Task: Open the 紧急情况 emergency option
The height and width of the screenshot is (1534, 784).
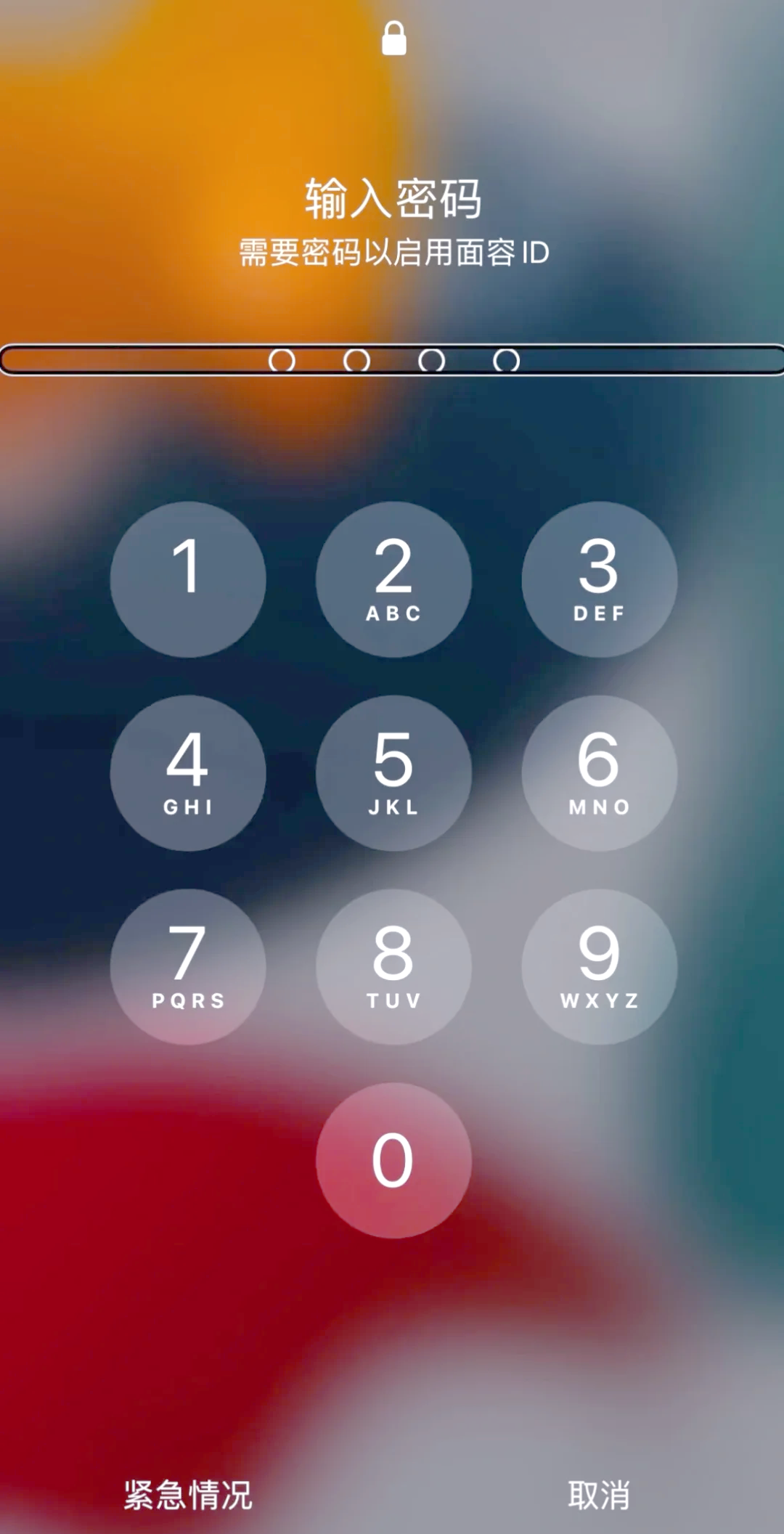Action: pyautogui.click(x=187, y=1495)
